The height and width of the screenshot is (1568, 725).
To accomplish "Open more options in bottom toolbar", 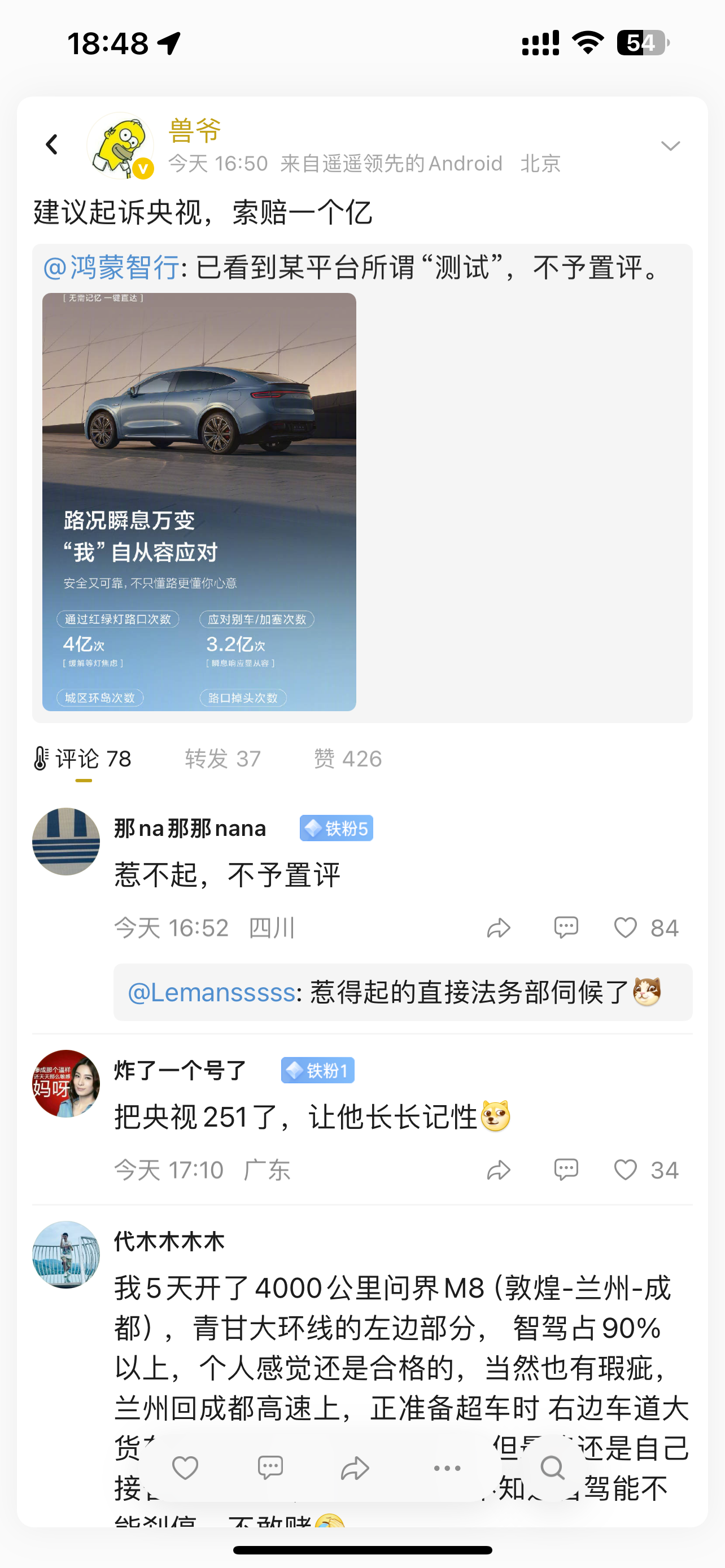I will point(447,1468).
